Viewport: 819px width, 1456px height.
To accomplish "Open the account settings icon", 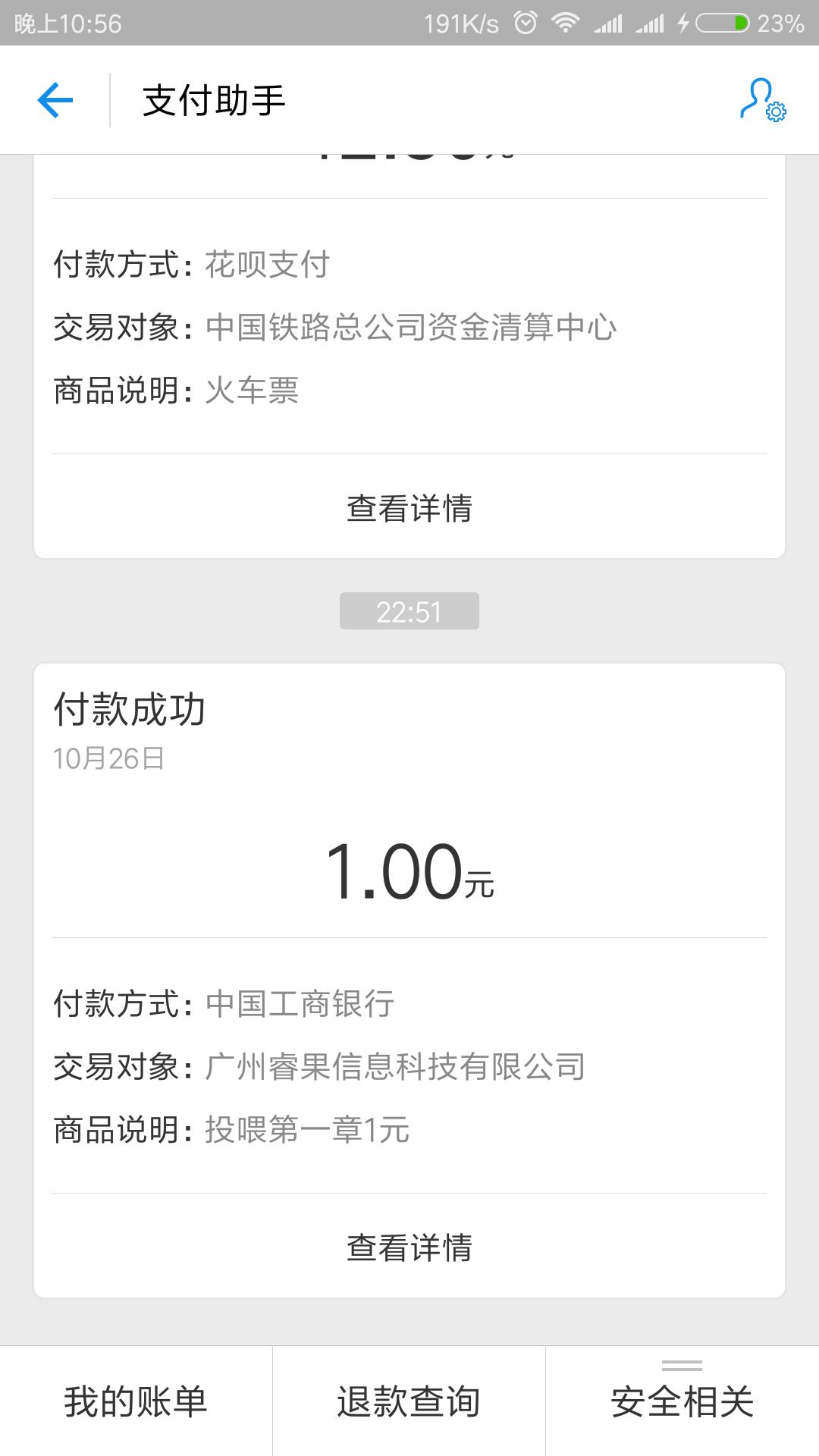I will pos(763,100).
